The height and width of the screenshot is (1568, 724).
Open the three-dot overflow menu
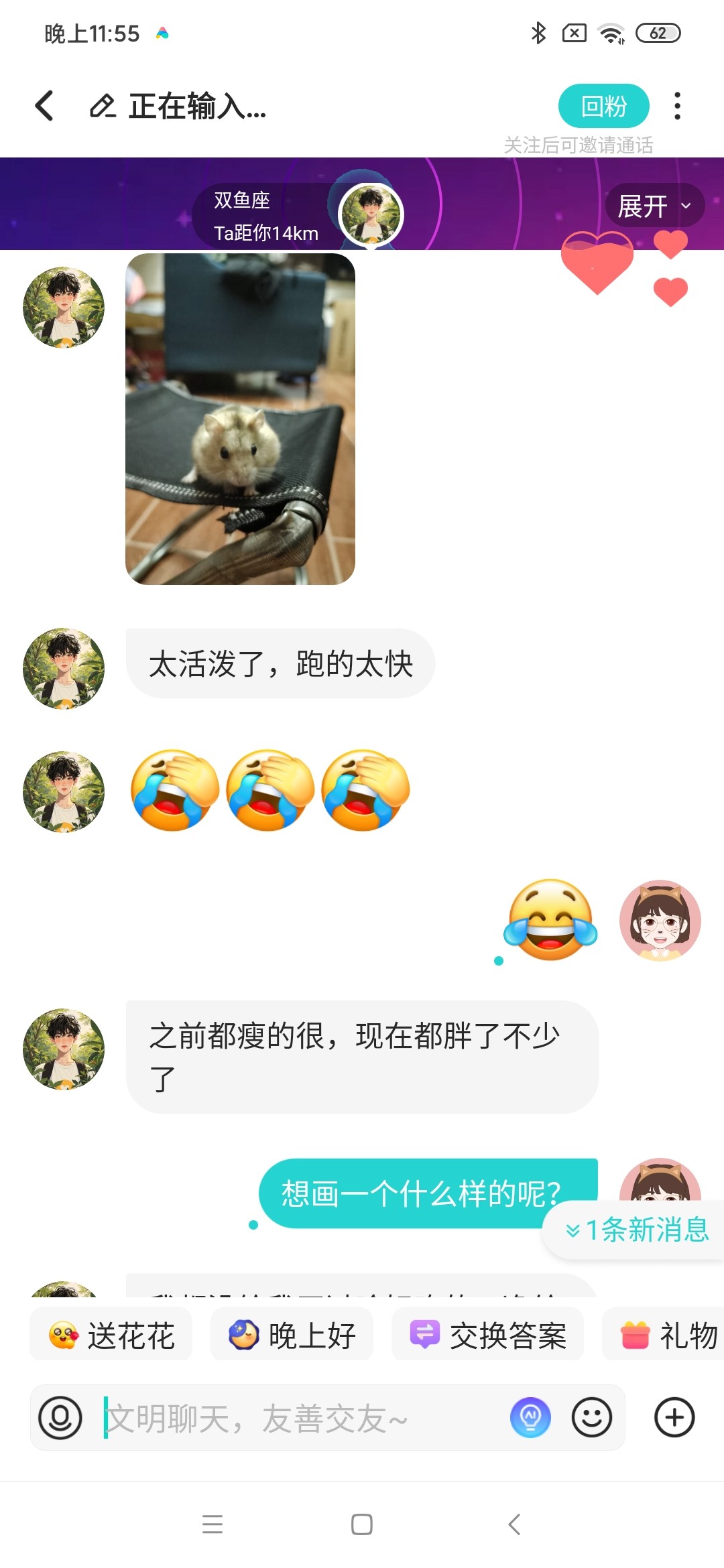click(x=677, y=106)
